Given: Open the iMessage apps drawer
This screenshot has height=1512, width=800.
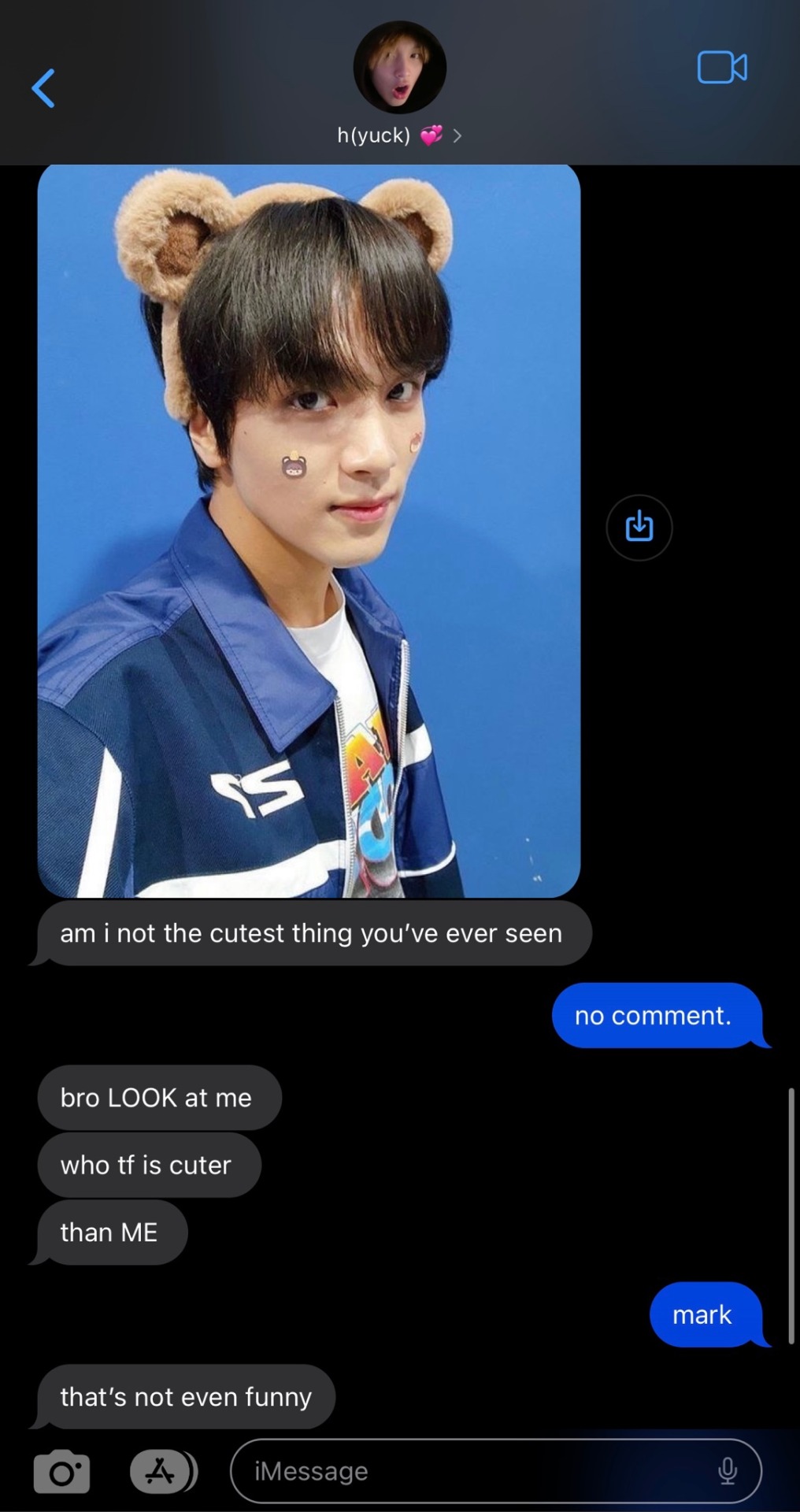Looking at the screenshot, I should pyautogui.click(x=161, y=1471).
